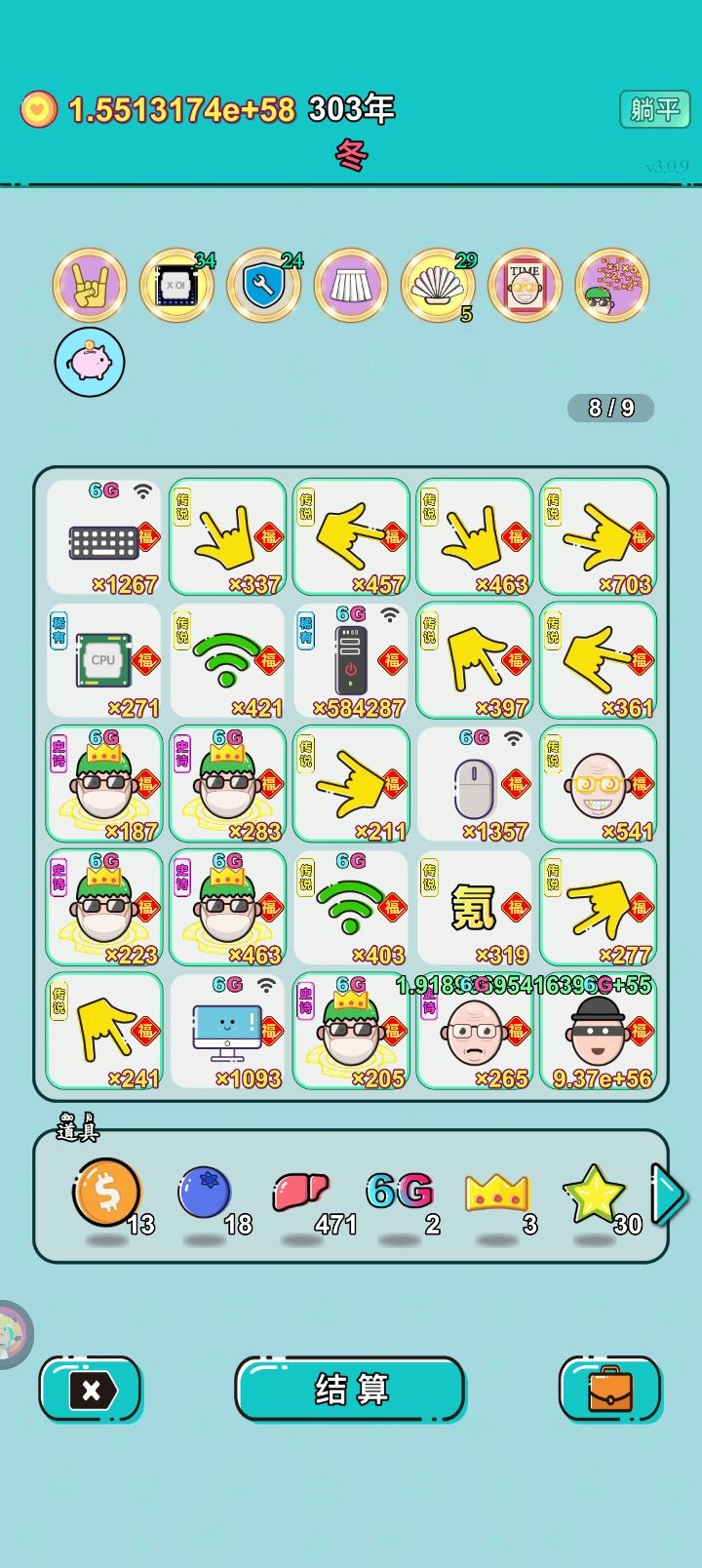This screenshot has width=702, height=1568.
Task: Tap the 8/9 counter indicator
Action: [609, 407]
